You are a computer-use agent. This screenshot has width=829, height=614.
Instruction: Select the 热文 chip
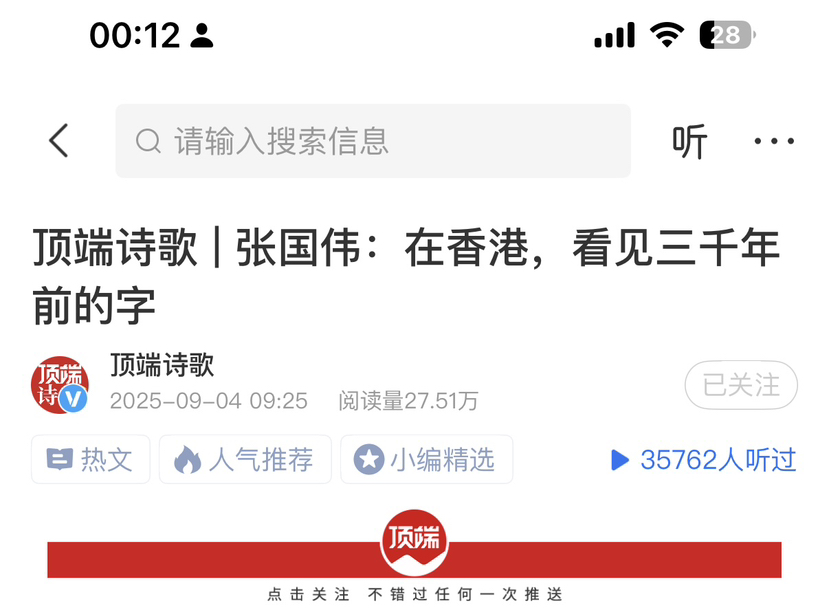coord(91,460)
